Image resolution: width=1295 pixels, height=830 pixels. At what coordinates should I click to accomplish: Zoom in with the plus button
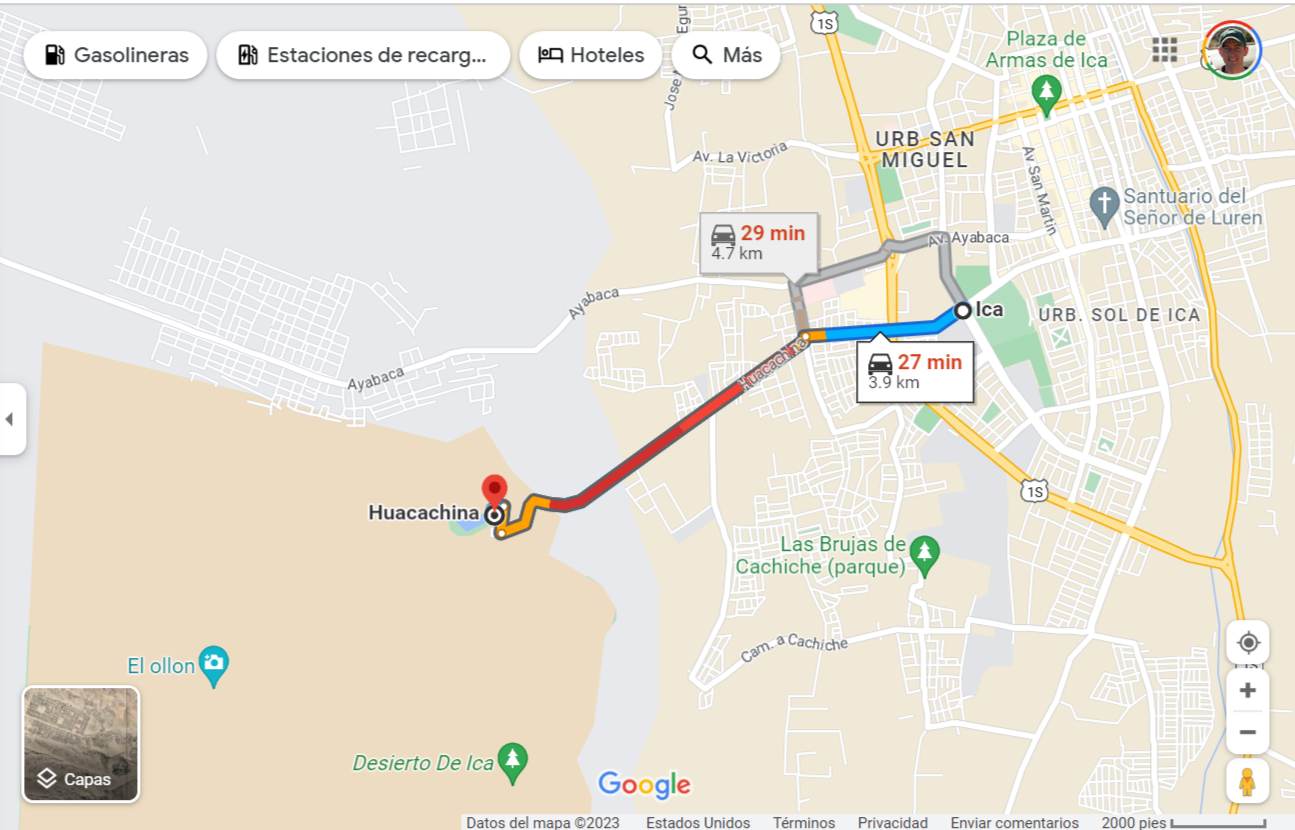(1247, 690)
